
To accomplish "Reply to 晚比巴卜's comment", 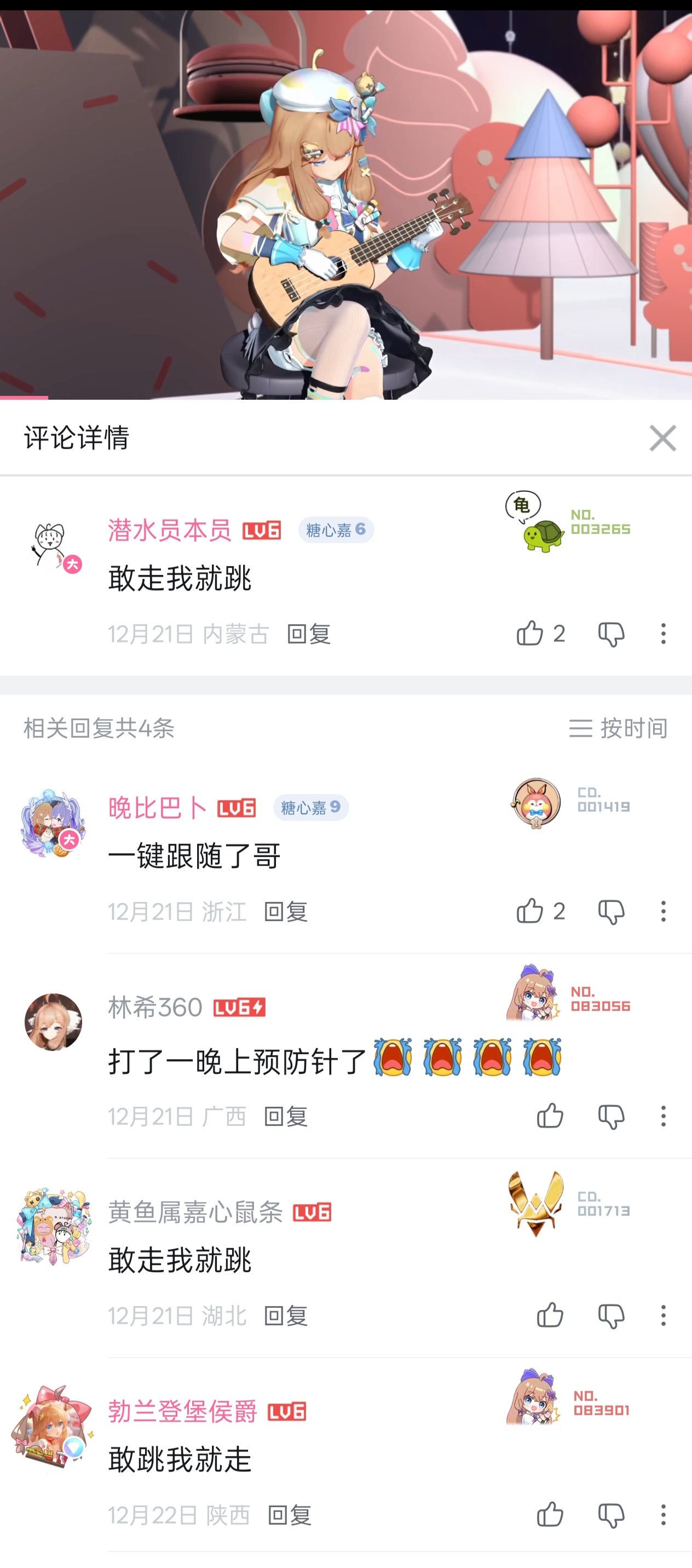I will tap(285, 912).
